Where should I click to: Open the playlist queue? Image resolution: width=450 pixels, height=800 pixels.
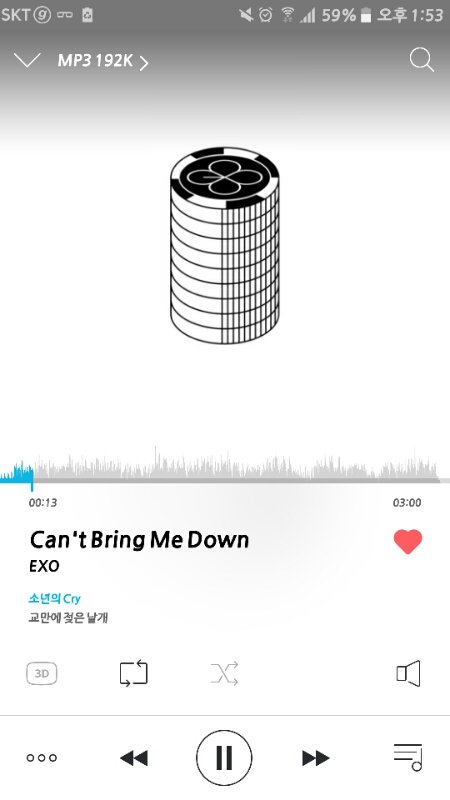point(408,757)
